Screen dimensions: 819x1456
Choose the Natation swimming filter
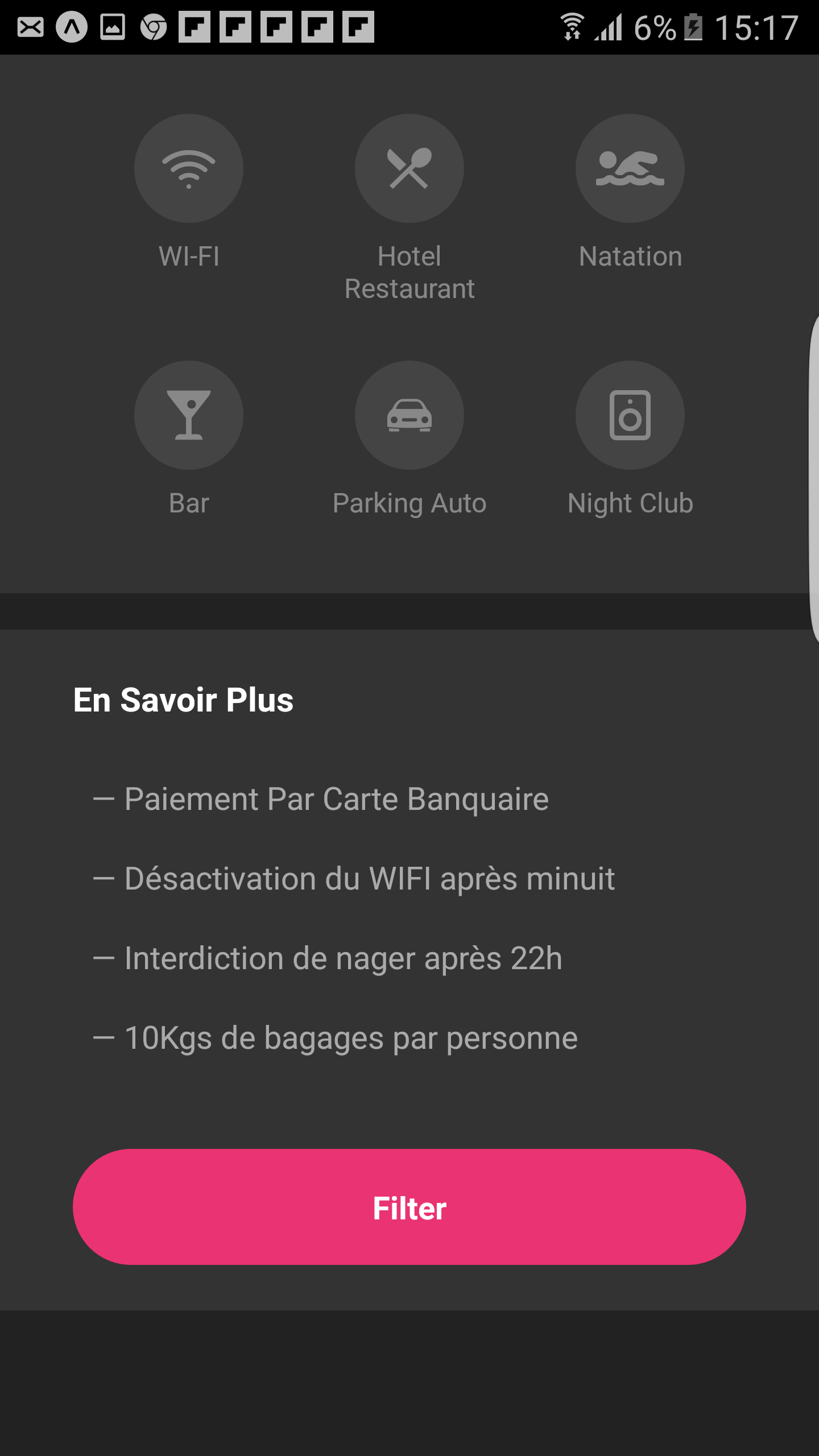[630, 168]
